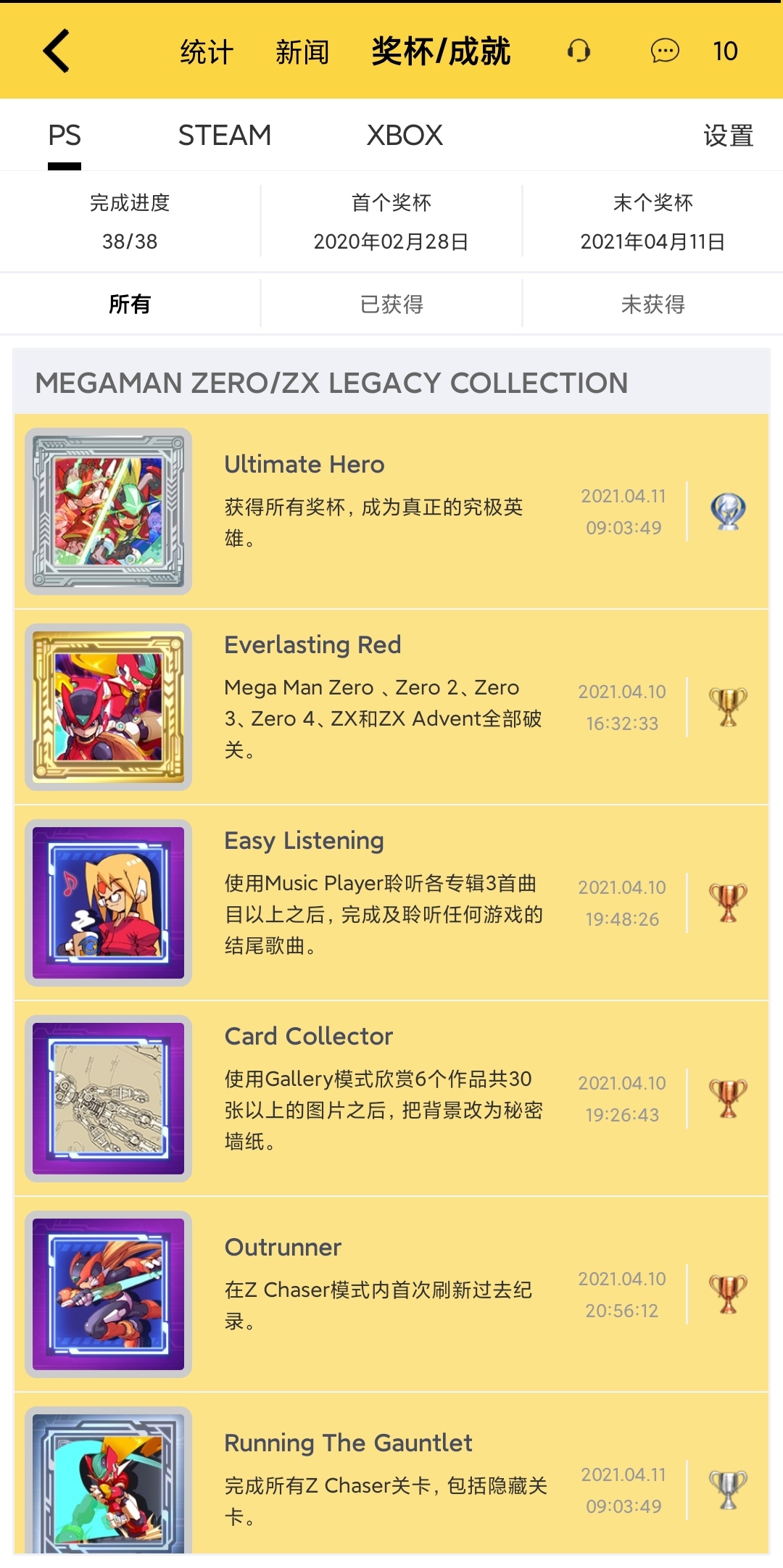Select the PS platform tab
This screenshot has height=1568, width=783.
point(65,136)
